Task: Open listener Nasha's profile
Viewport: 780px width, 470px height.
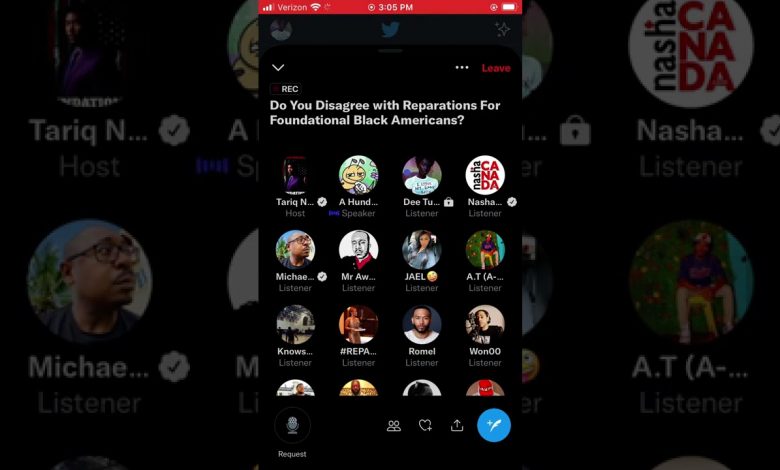Action: [485, 175]
